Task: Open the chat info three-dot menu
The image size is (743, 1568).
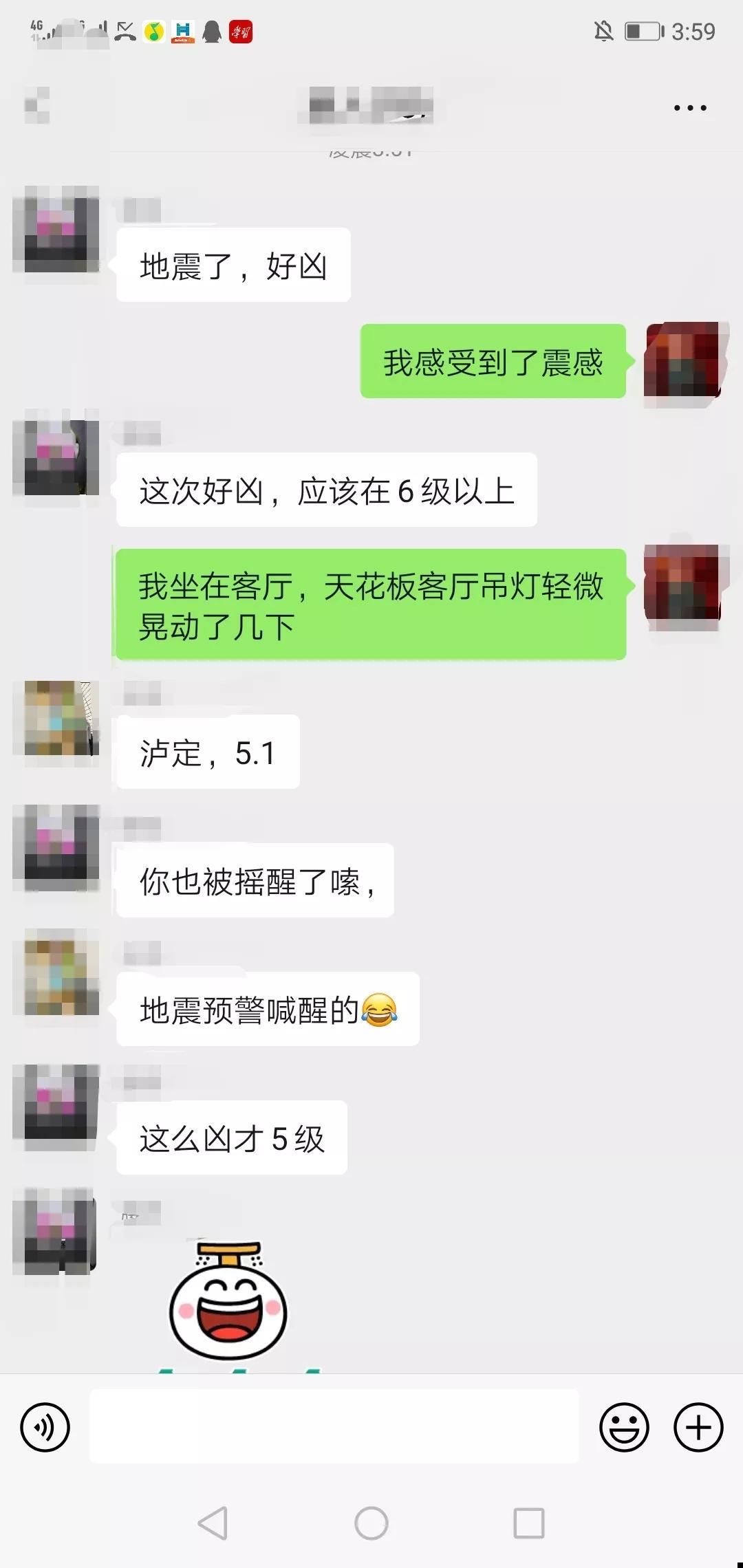Action: (690, 108)
